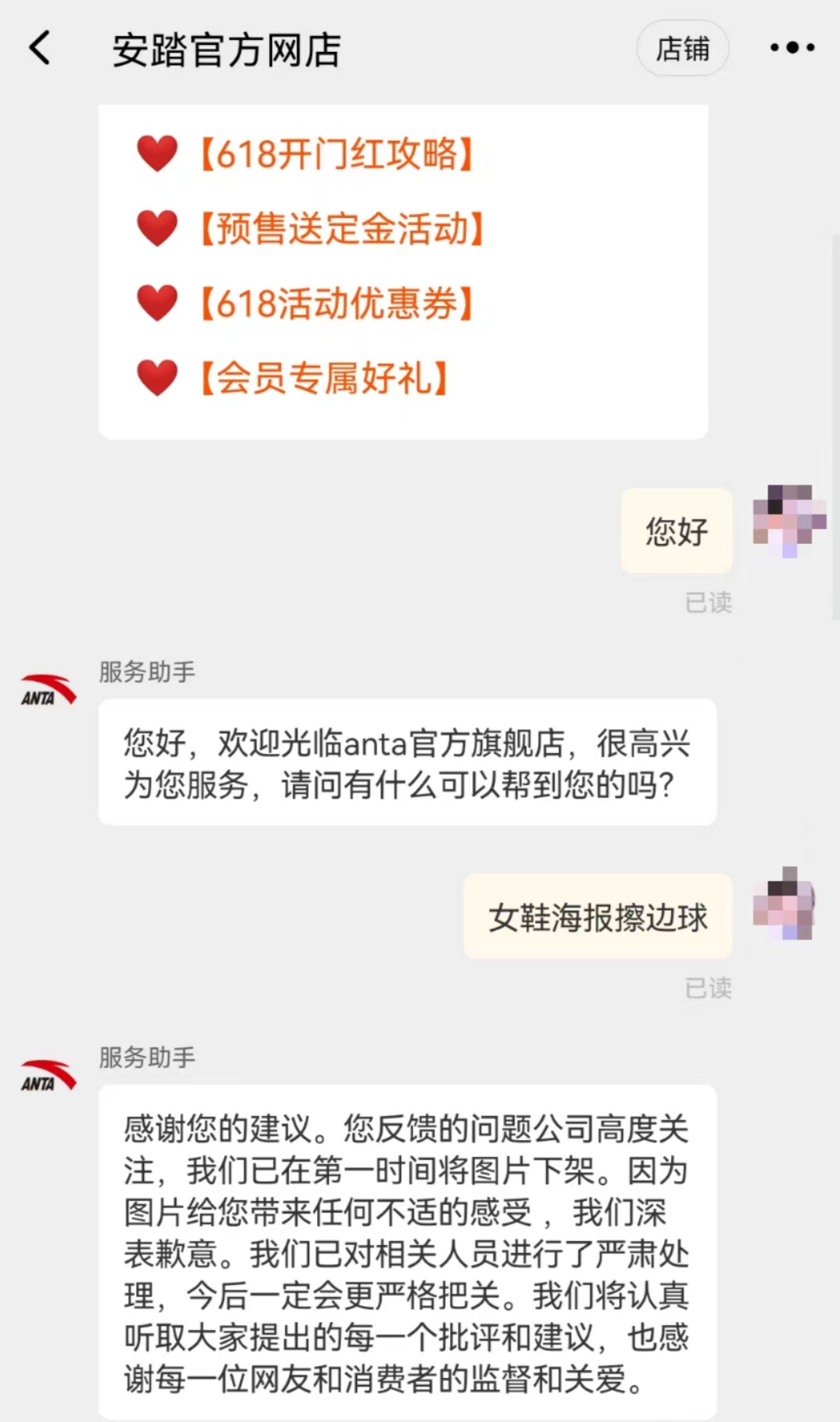Go back from the 安踏官方网店 chat
This screenshot has height=1422, width=840.
click(x=40, y=48)
